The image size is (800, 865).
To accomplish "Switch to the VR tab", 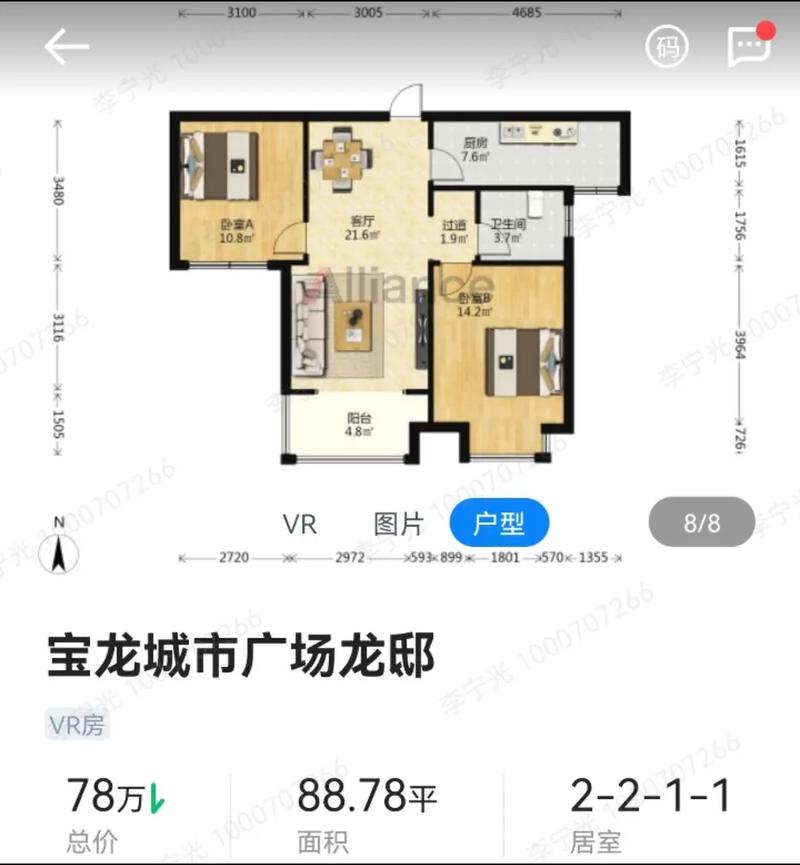I will coord(300,523).
